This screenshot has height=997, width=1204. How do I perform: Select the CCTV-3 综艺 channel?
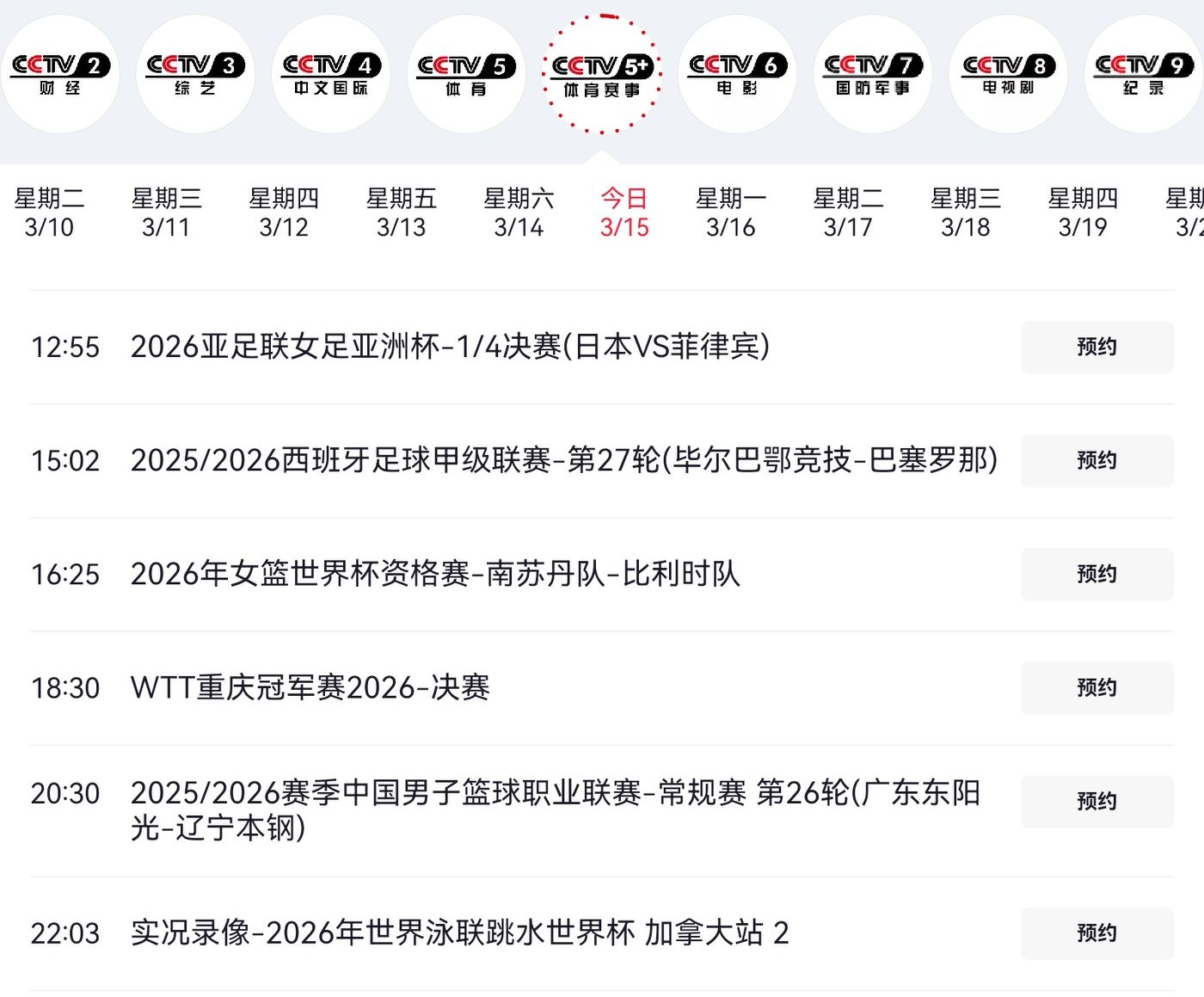click(195, 74)
